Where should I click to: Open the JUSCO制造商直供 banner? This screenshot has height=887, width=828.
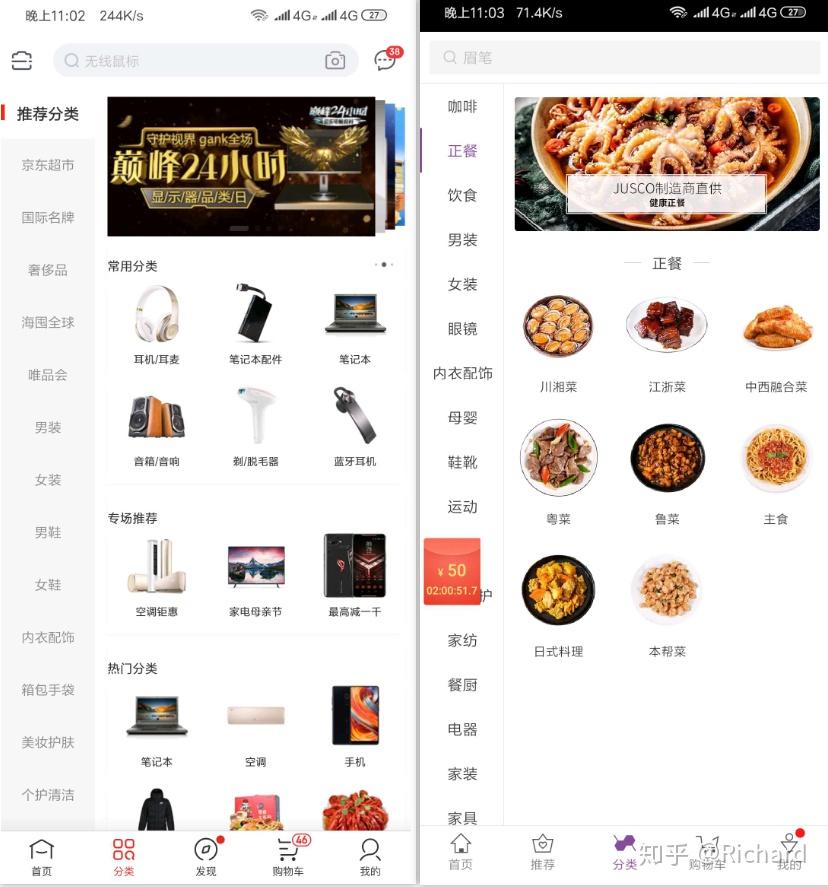pos(667,164)
